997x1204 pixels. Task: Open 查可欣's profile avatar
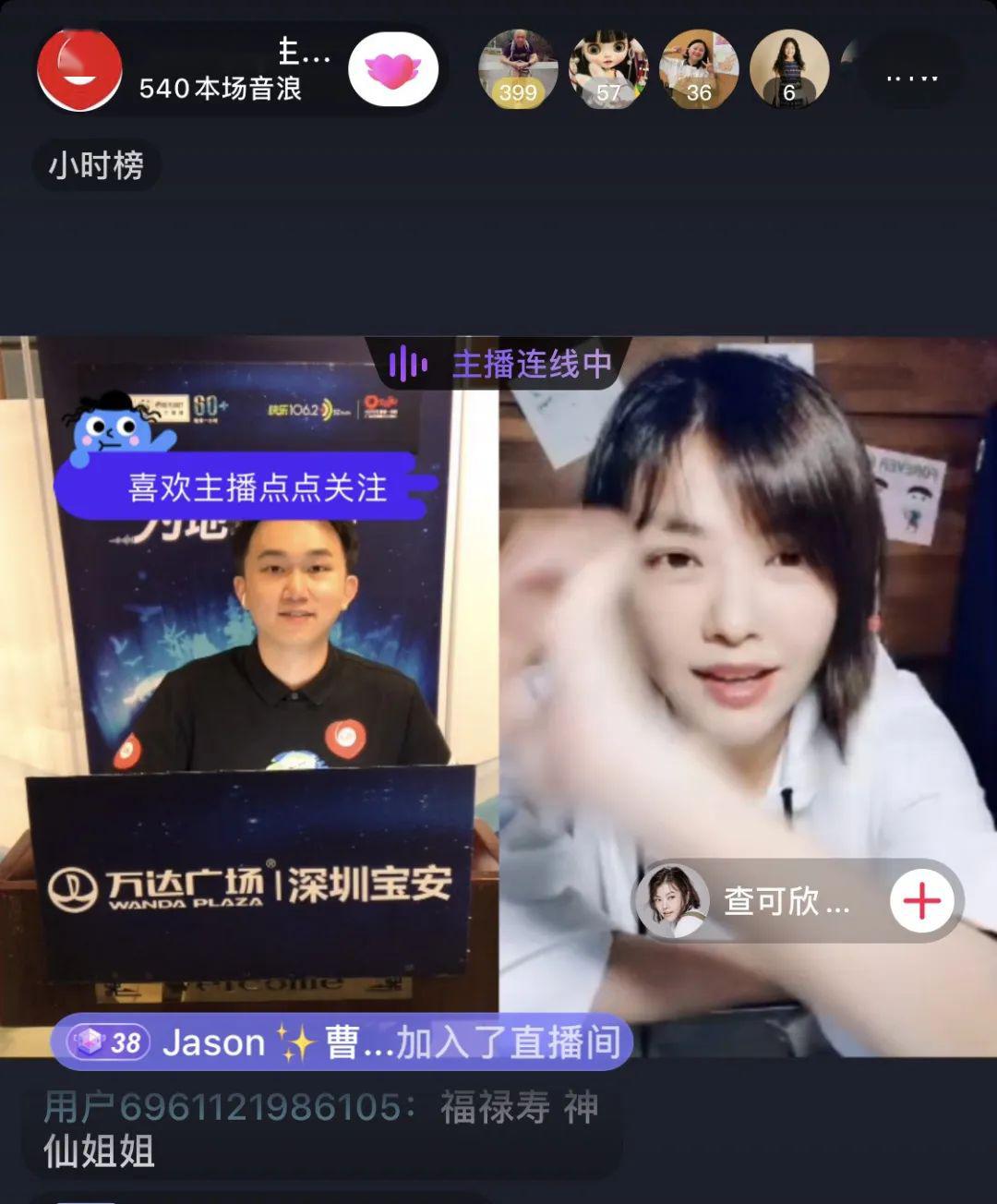click(673, 901)
